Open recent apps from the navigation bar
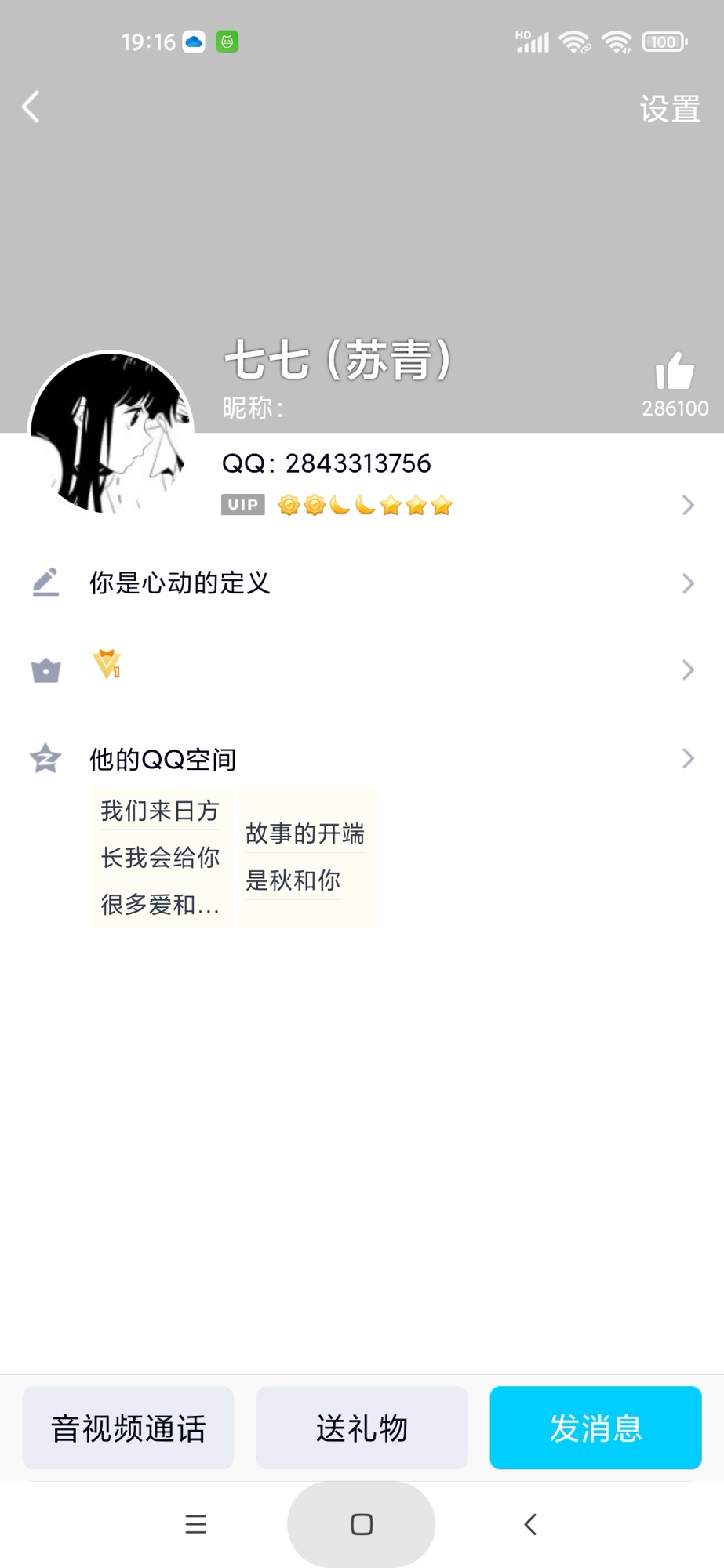The image size is (724, 1568). [x=195, y=1524]
